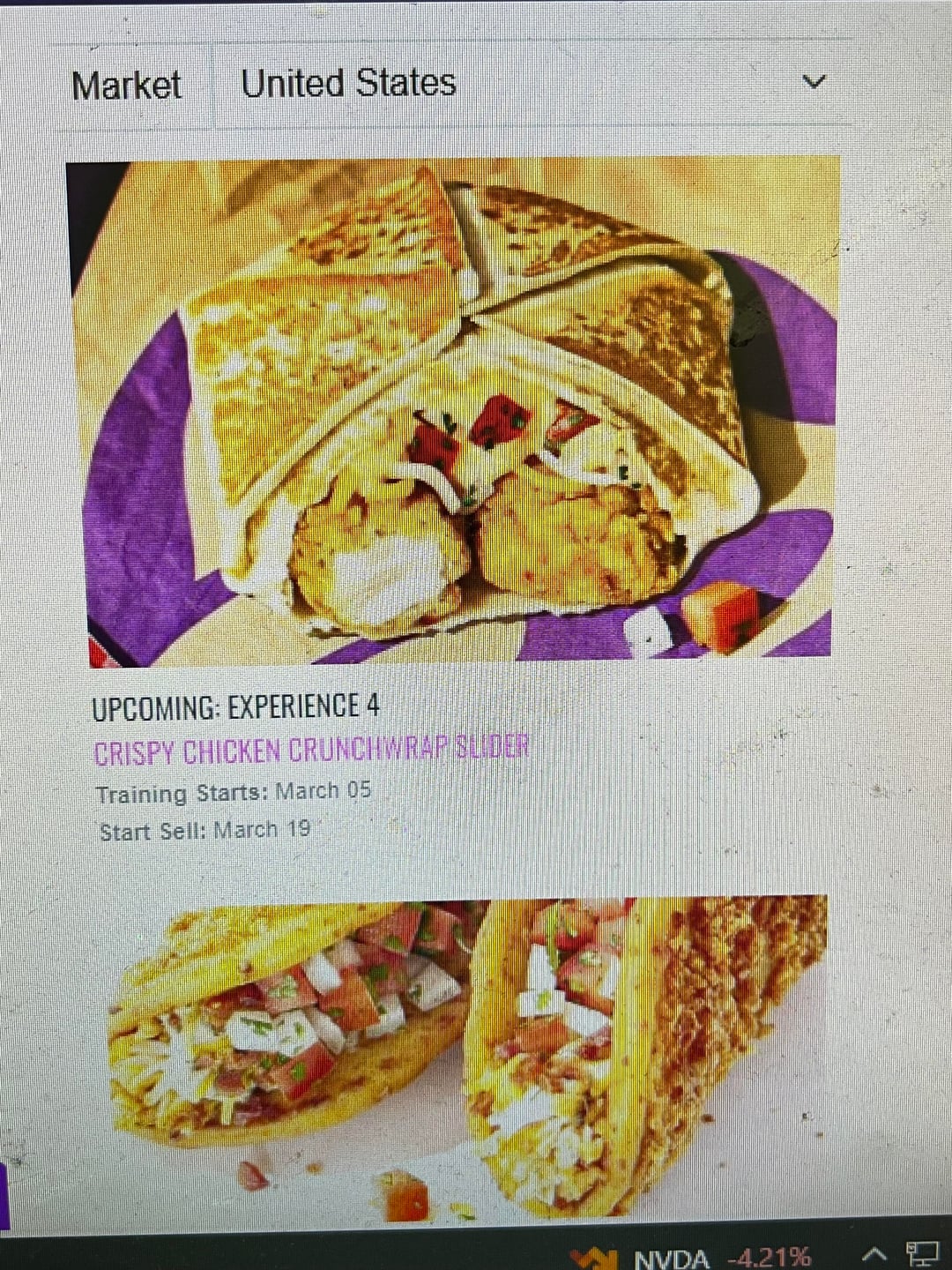Open the Crispy Chicken Crunchwrap Slider link

pos(311,751)
